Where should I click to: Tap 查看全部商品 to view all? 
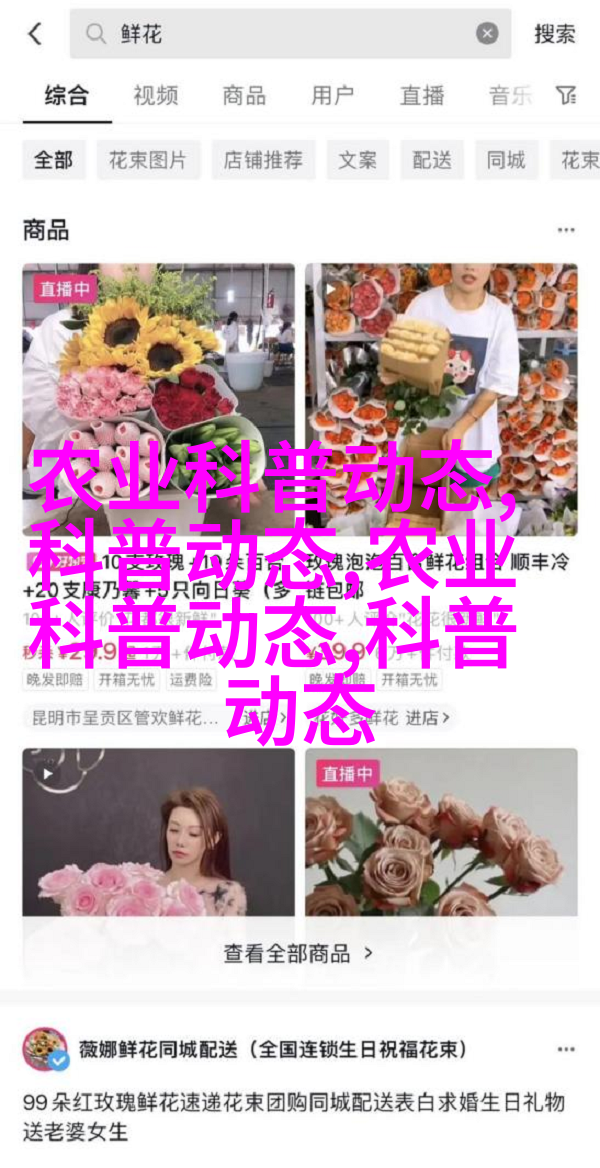pyautogui.click(x=298, y=953)
